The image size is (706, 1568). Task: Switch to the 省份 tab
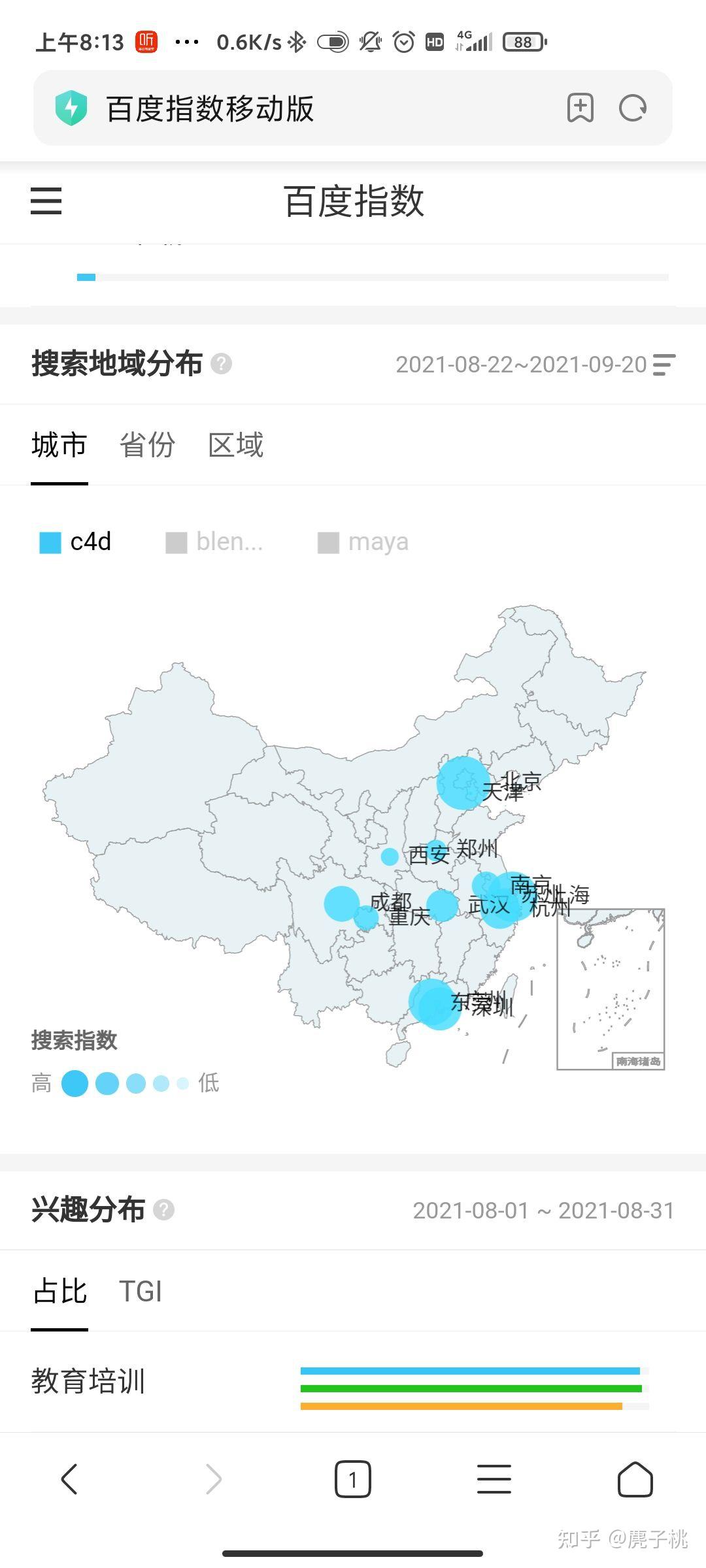click(x=148, y=446)
